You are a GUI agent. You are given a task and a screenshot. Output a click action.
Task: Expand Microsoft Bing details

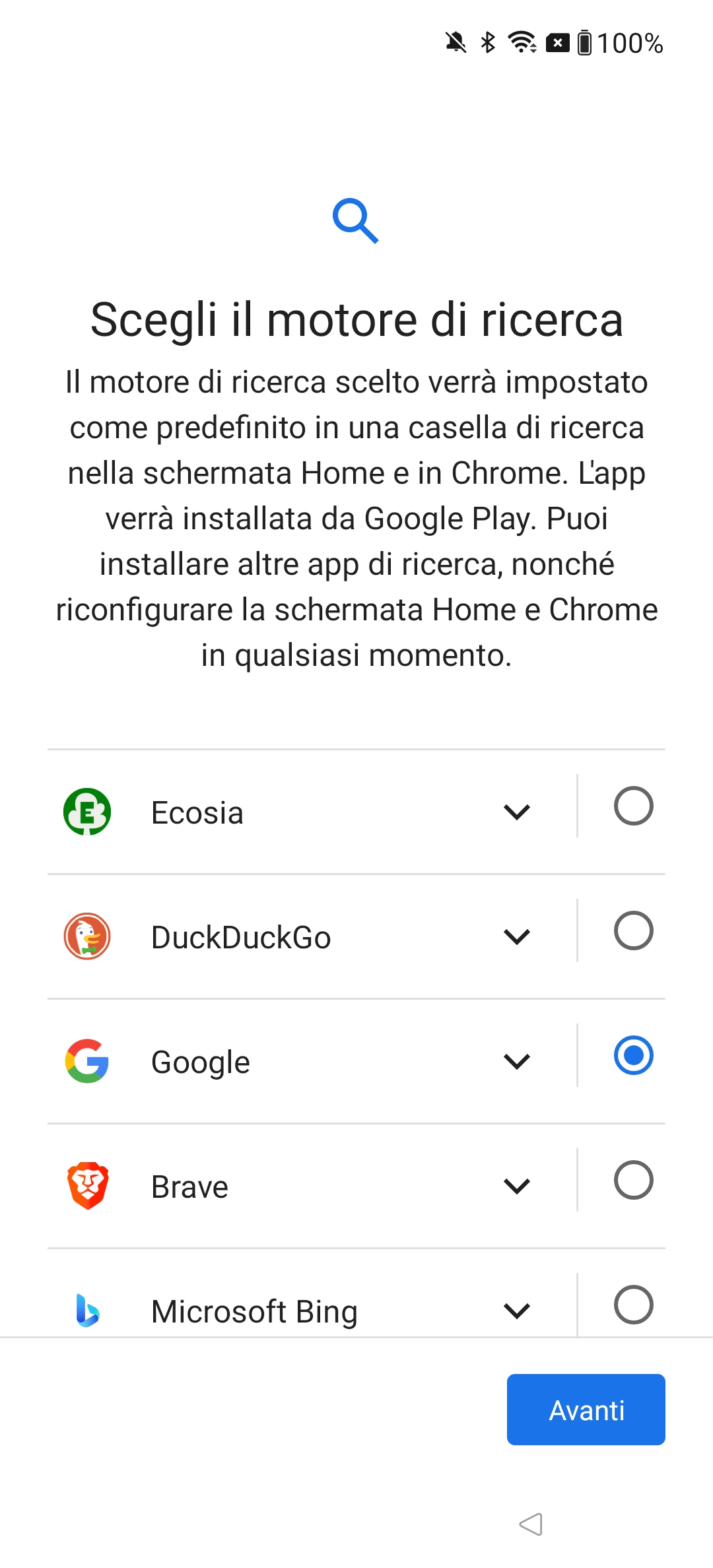click(517, 1311)
